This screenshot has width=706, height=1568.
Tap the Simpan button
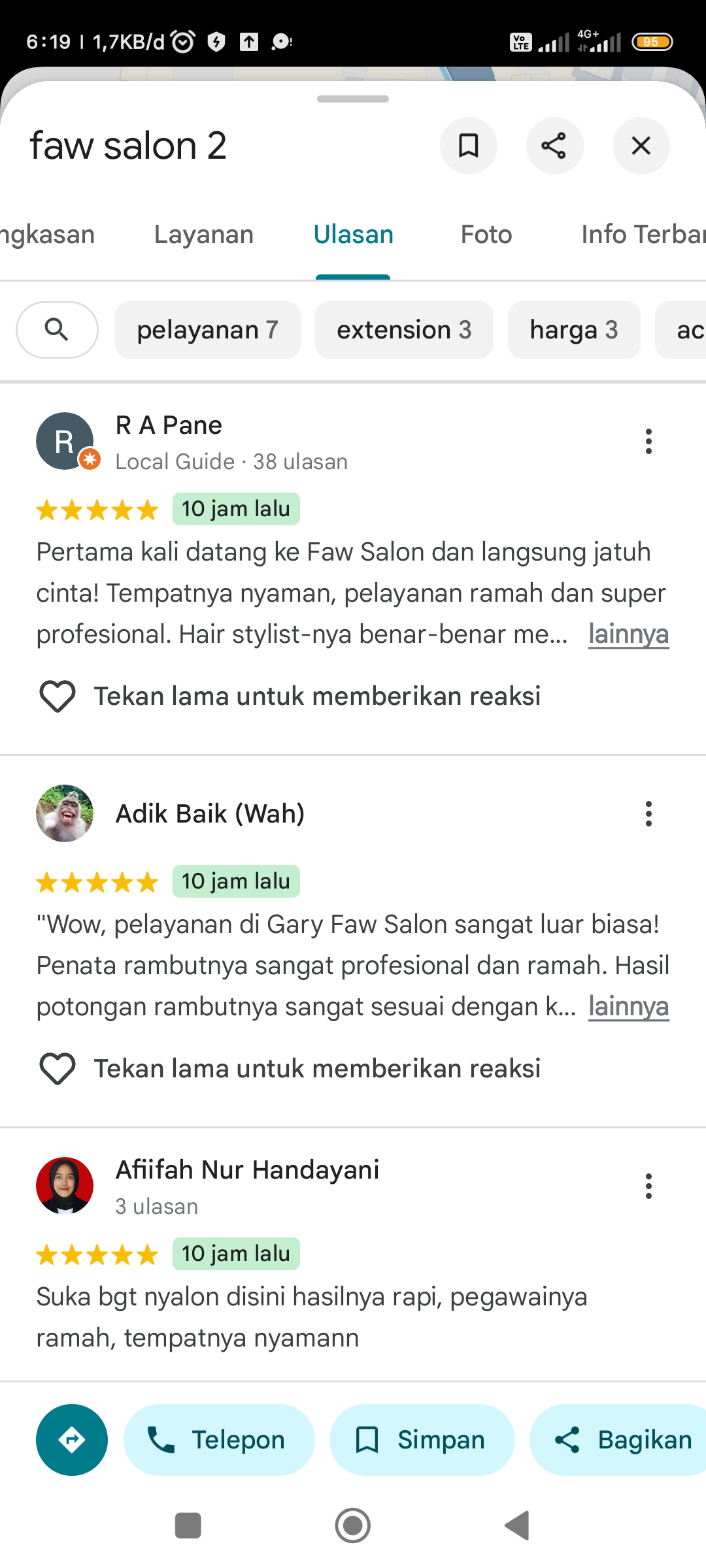click(x=422, y=1440)
